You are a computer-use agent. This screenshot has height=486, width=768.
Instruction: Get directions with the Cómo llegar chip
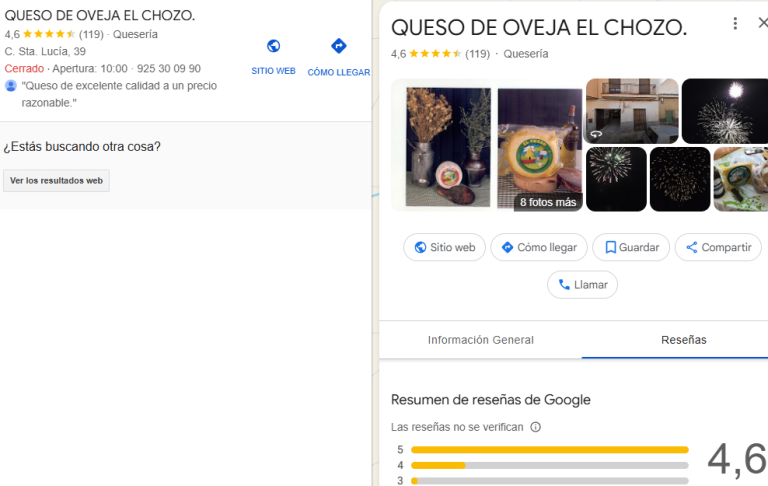click(539, 247)
